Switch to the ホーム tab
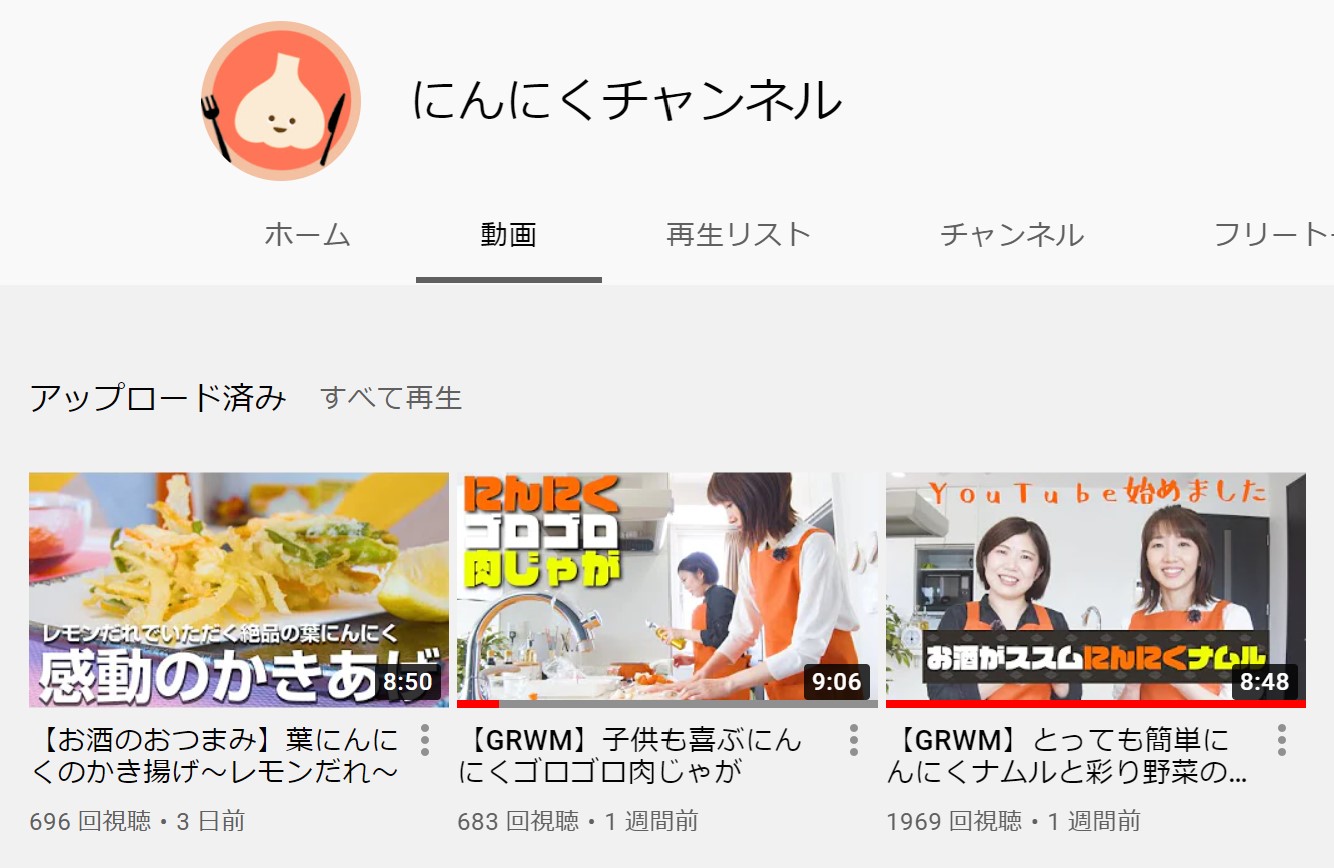The image size is (1334, 868). click(x=307, y=235)
